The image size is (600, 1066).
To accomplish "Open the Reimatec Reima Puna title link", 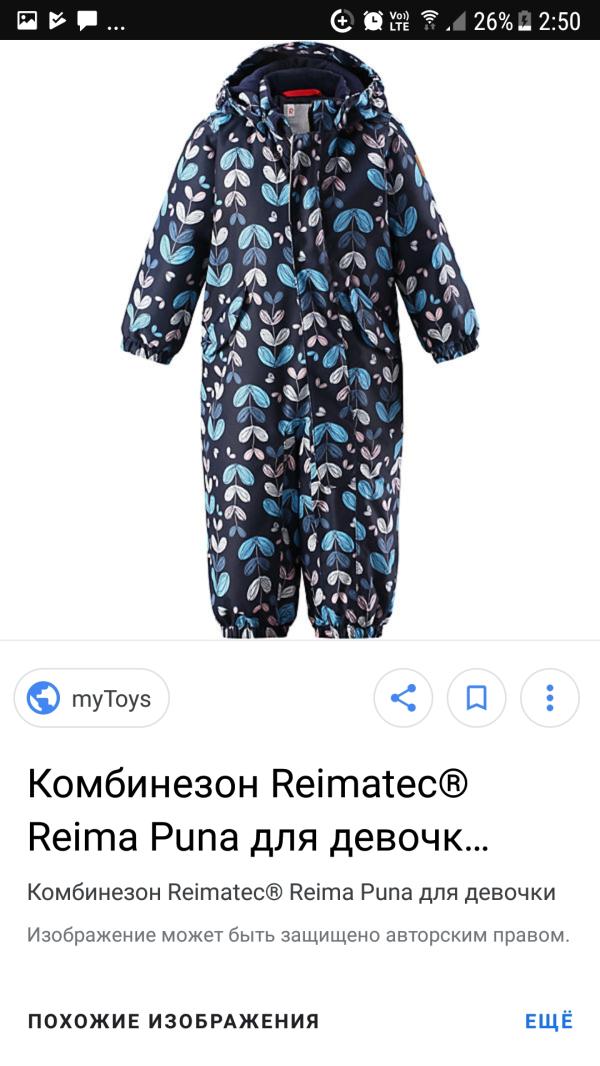I will pos(258,812).
